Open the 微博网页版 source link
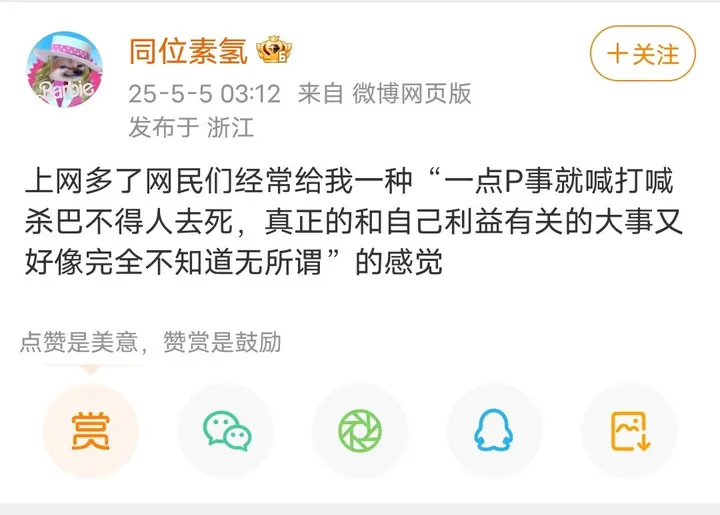720x515 pixels. pyautogui.click(x=410, y=94)
